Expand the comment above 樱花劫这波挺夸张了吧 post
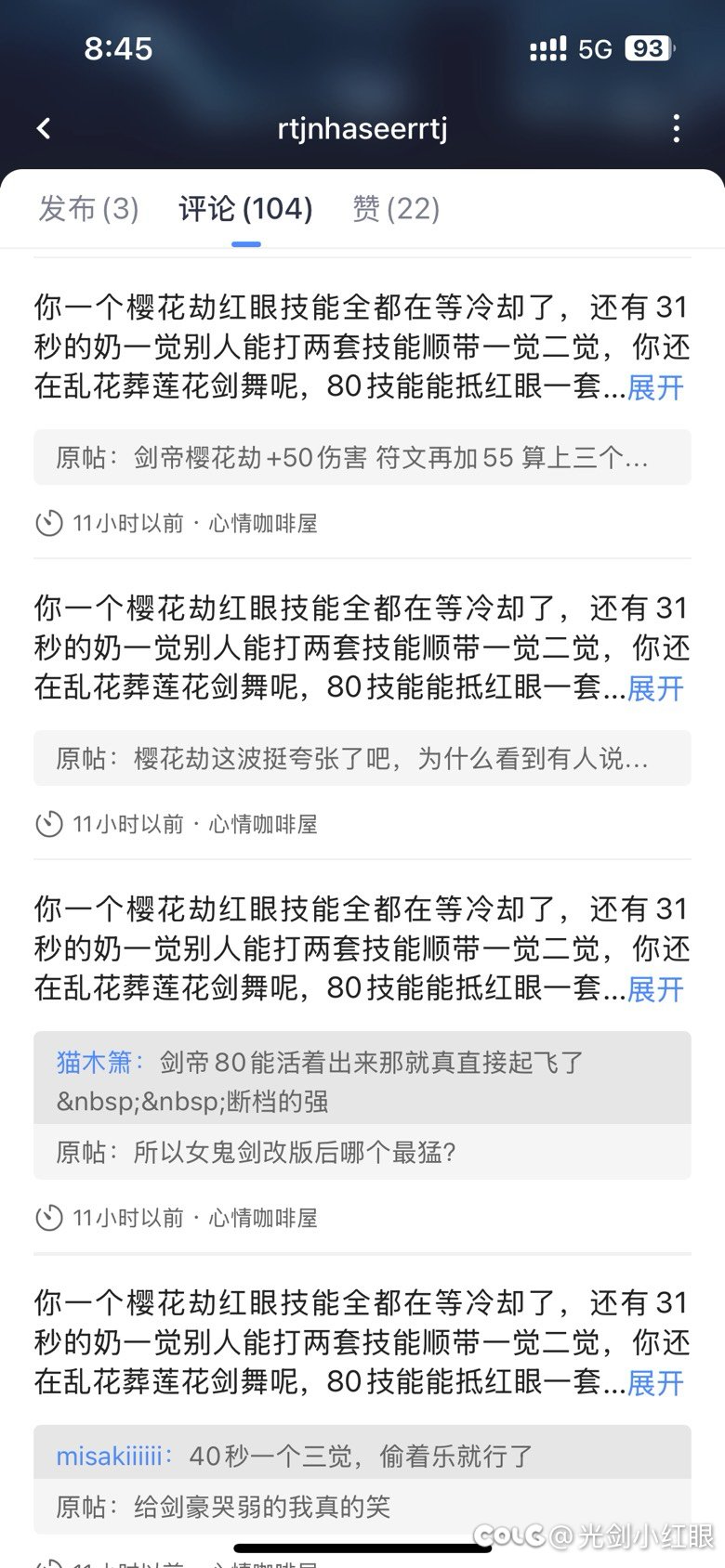Screen dimensions: 725x1568 pos(655,688)
